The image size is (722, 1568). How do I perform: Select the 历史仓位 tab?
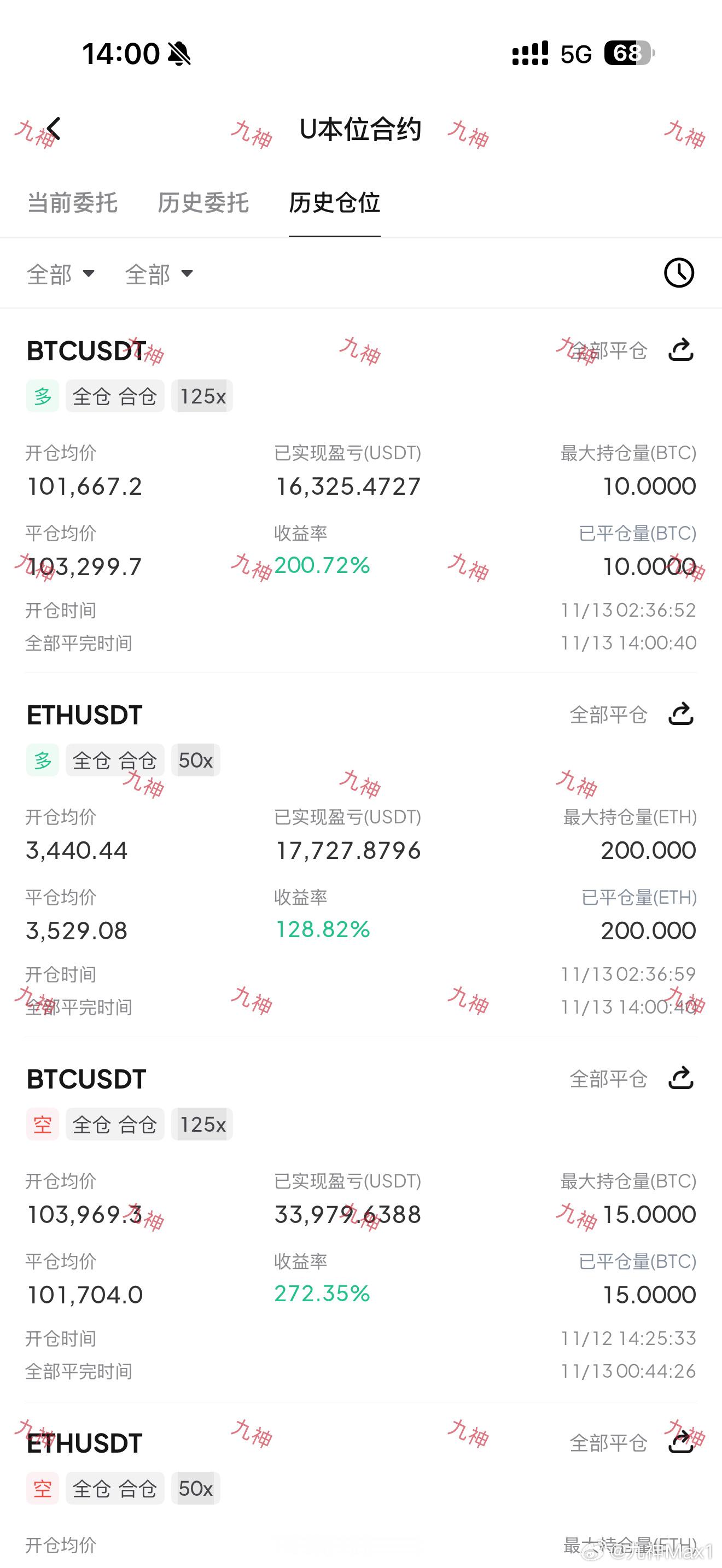(x=334, y=203)
